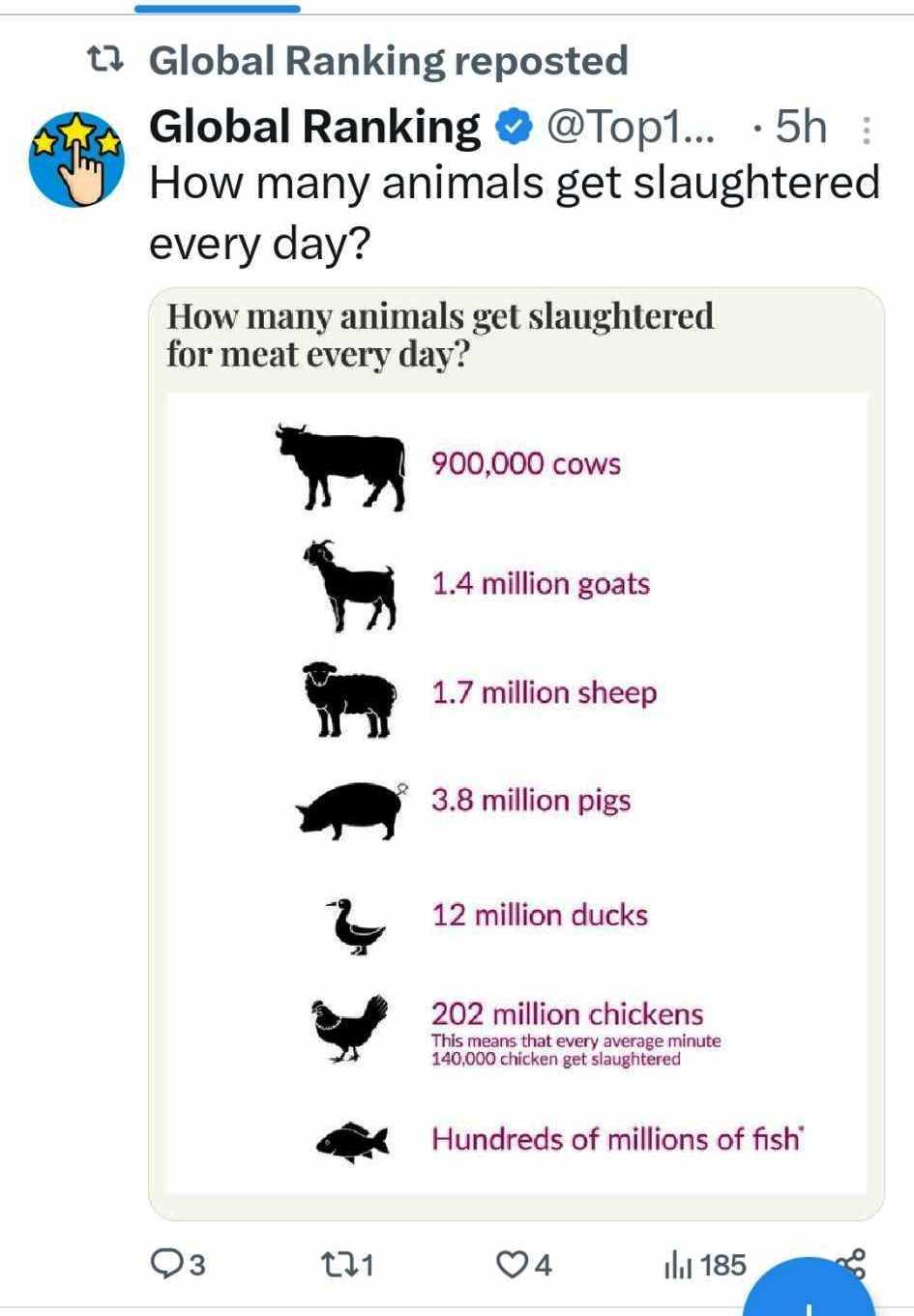Open the post's three-dot overflow menu
914x1316 pixels.
coord(866,130)
